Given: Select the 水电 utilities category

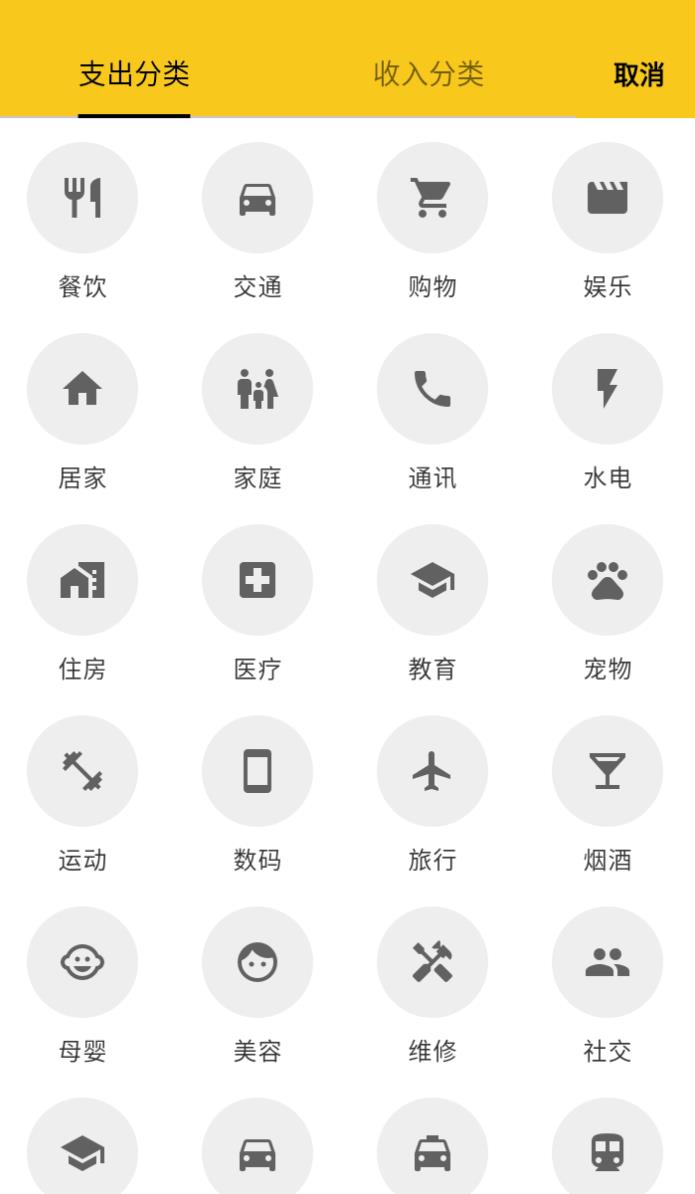Looking at the screenshot, I should click(x=607, y=389).
